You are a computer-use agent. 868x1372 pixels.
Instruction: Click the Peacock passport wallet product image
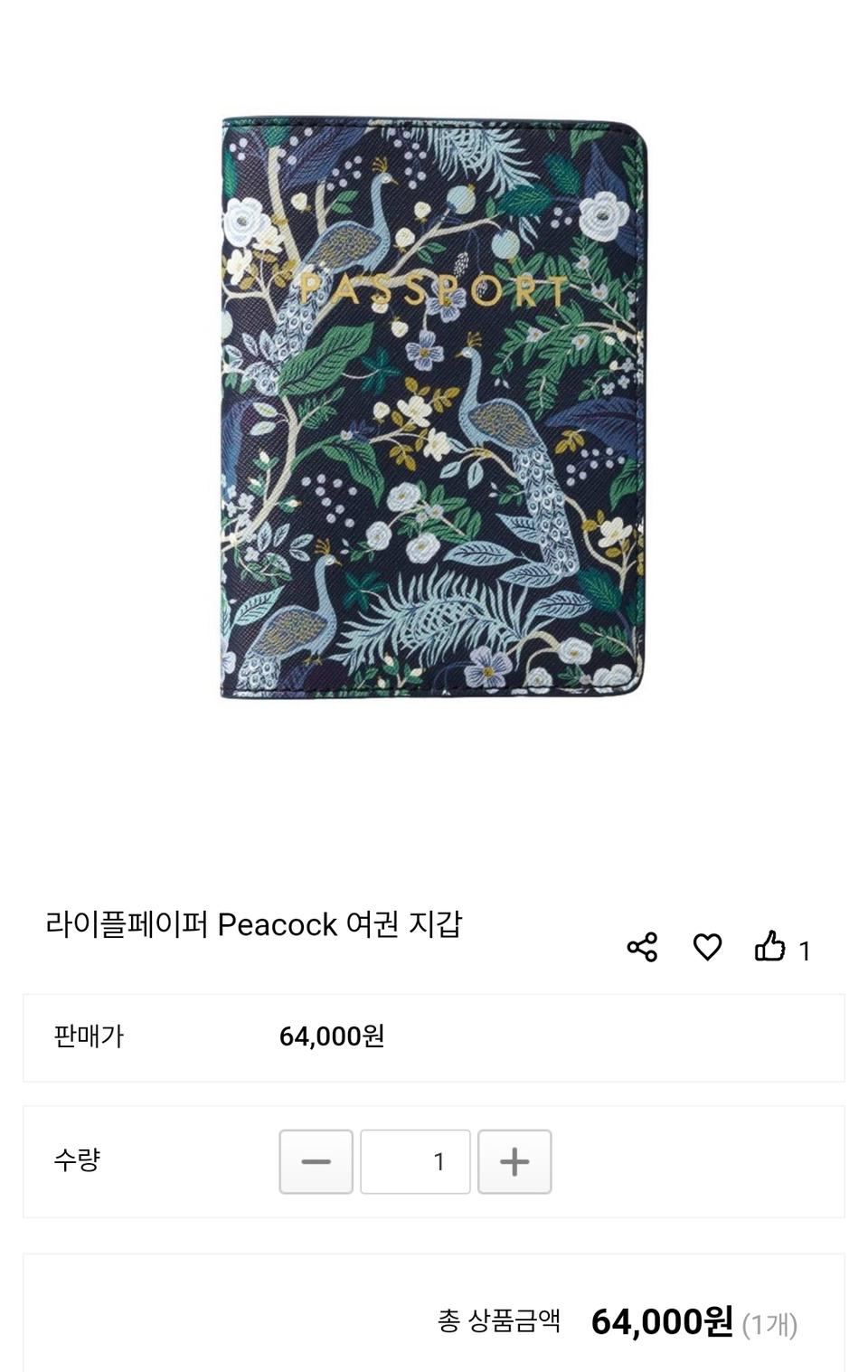(434, 407)
